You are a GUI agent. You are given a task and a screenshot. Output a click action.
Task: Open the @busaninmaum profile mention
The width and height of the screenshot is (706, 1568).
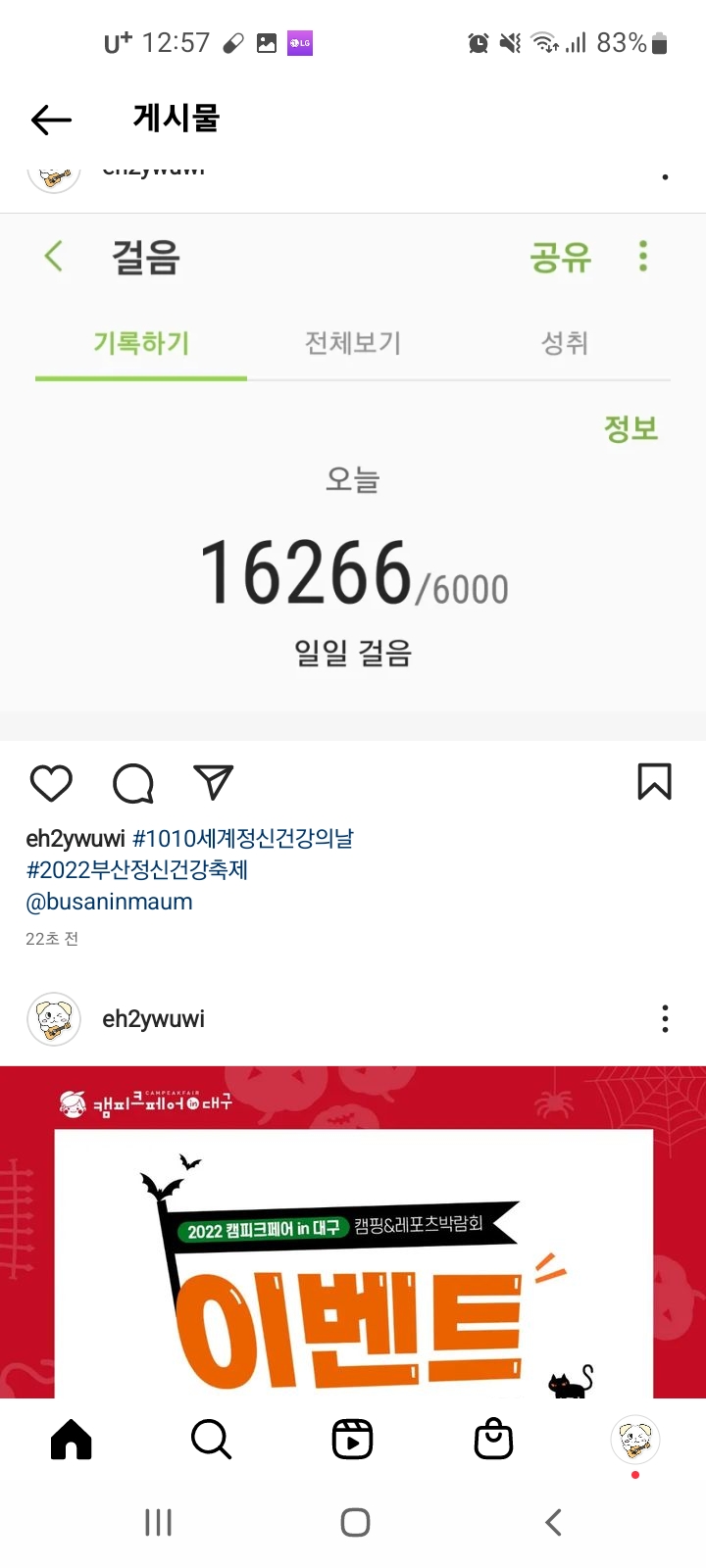coord(109,902)
